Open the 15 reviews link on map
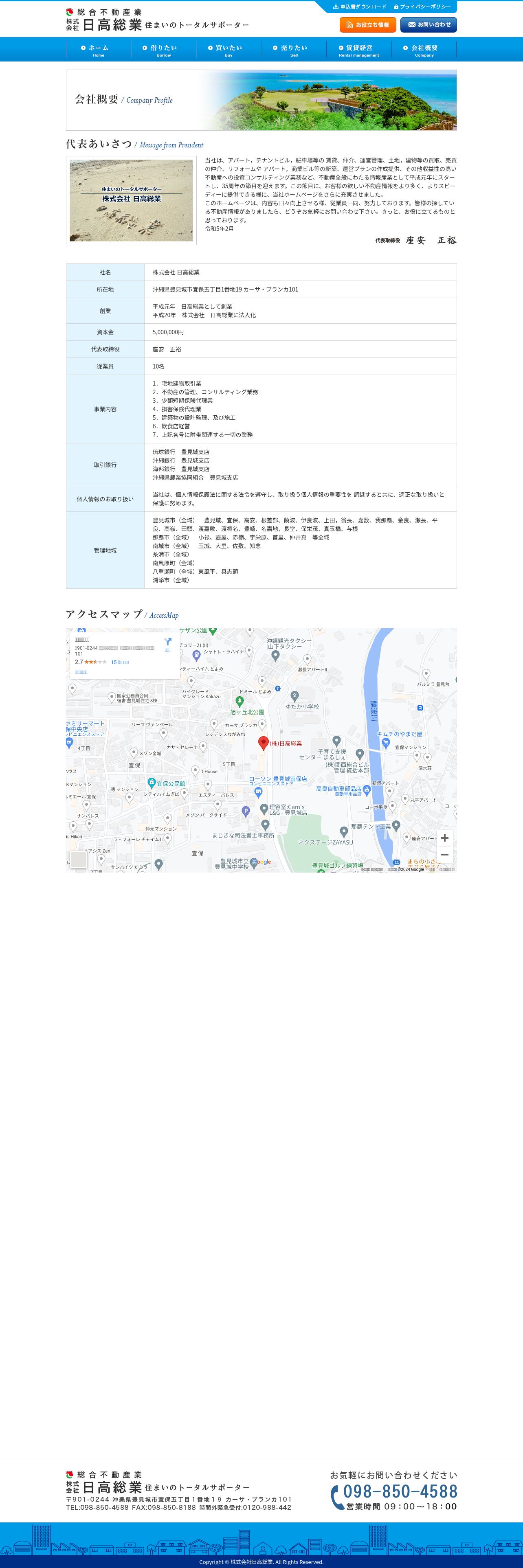This screenshot has height=1568, width=523. point(120,662)
